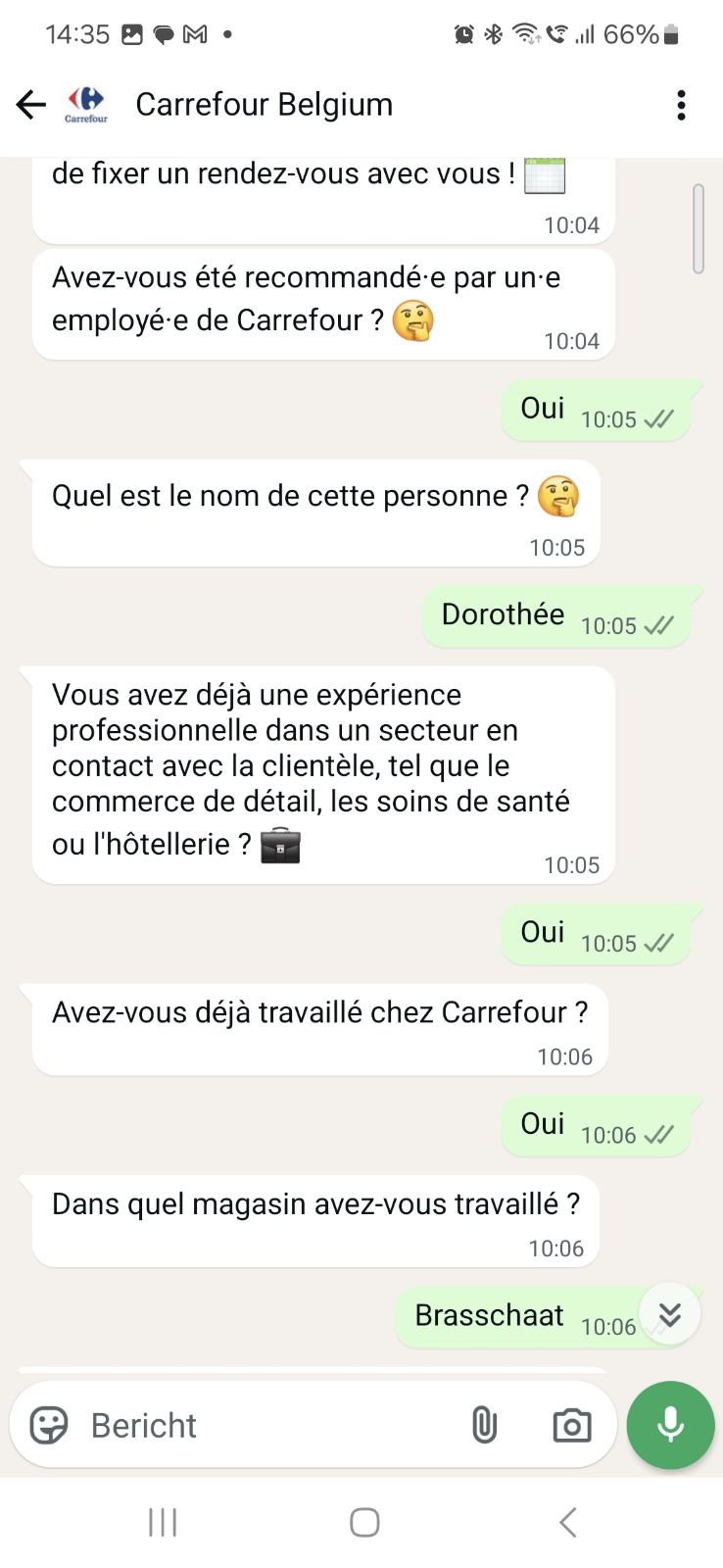Attach a file with the paperclip

[x=484, y=1425]
